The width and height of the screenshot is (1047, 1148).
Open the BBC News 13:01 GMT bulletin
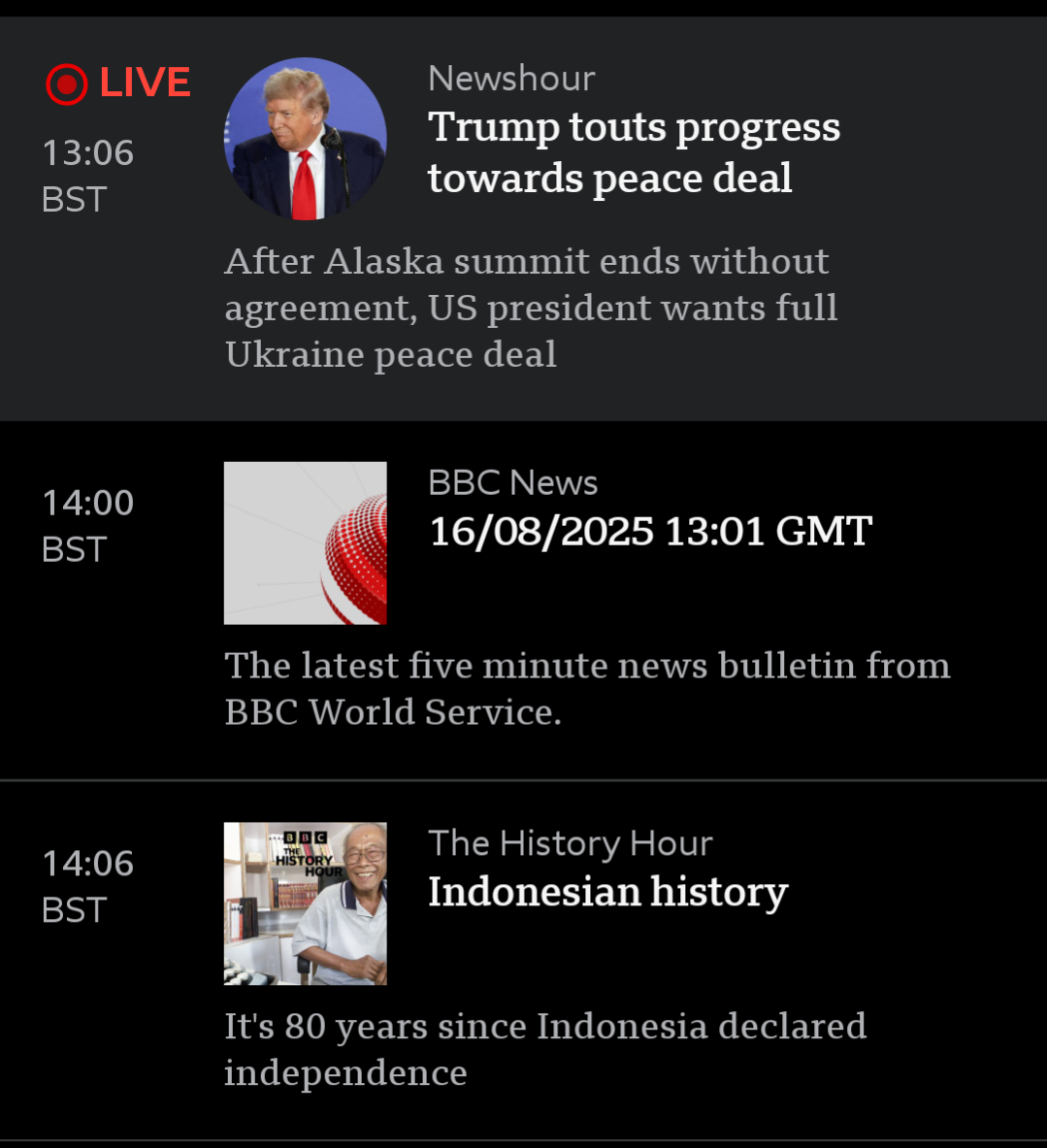649,531
